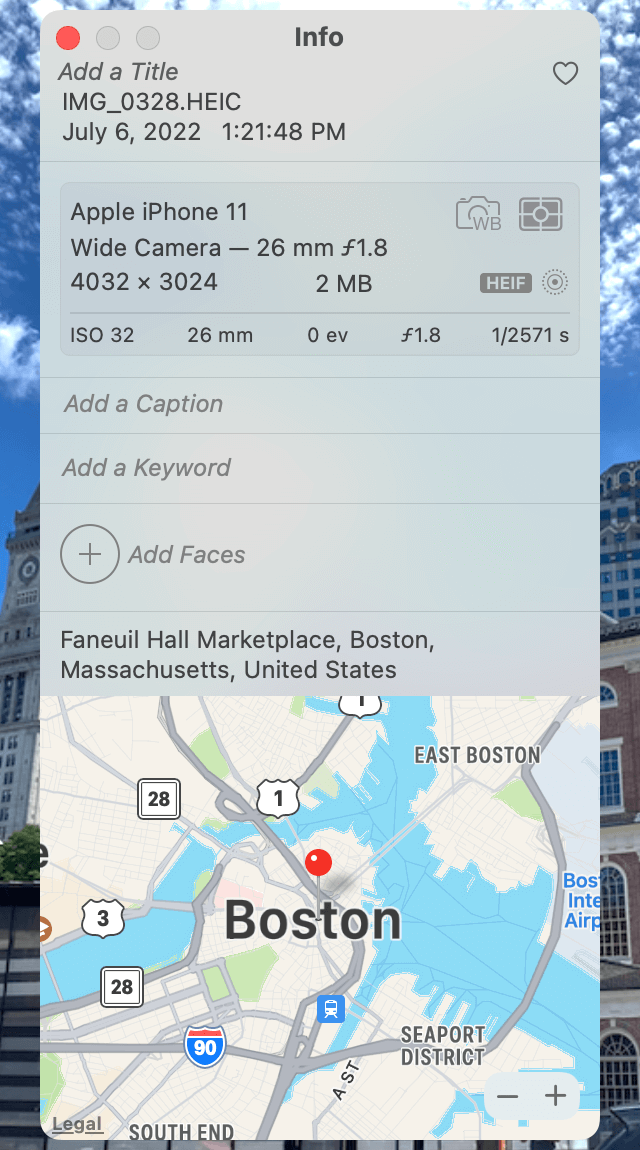Open the Legal link on the map
The height and width of the screenshot is (1150, 640).
click(77, 1124)
